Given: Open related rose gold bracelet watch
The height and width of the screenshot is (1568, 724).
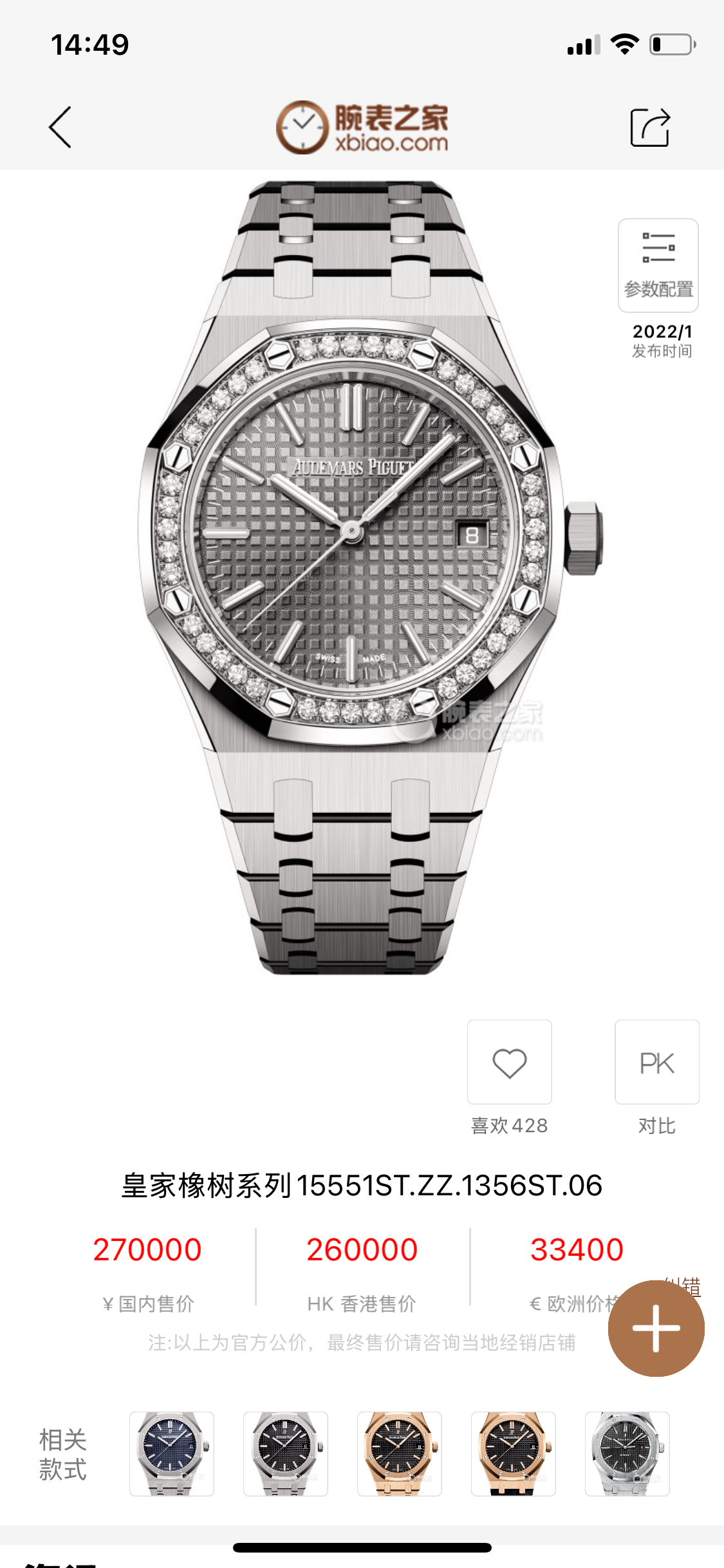Looking at the screenshot, I should [x=399, y=1453].
